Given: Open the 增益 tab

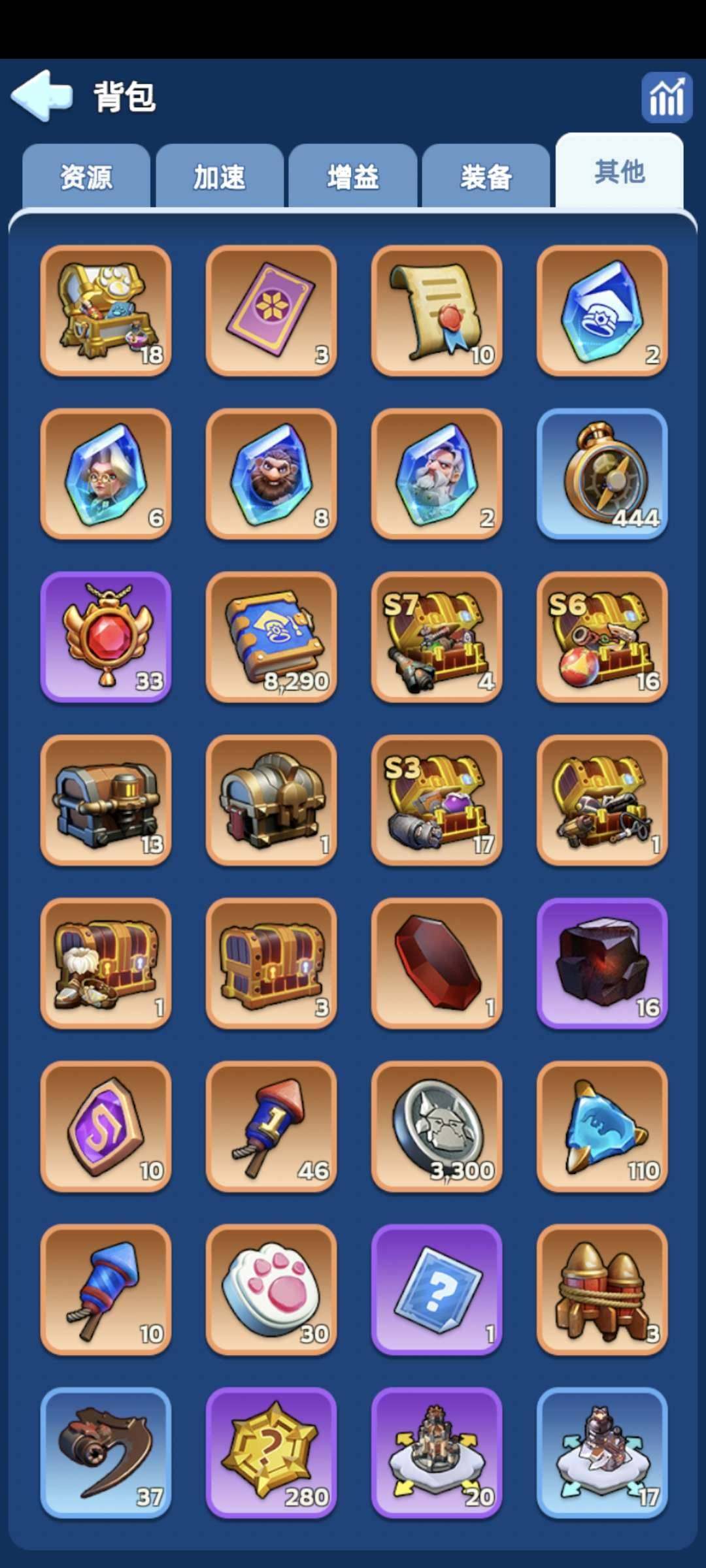Looking at the screenshot, I should (x=353, y=177).
